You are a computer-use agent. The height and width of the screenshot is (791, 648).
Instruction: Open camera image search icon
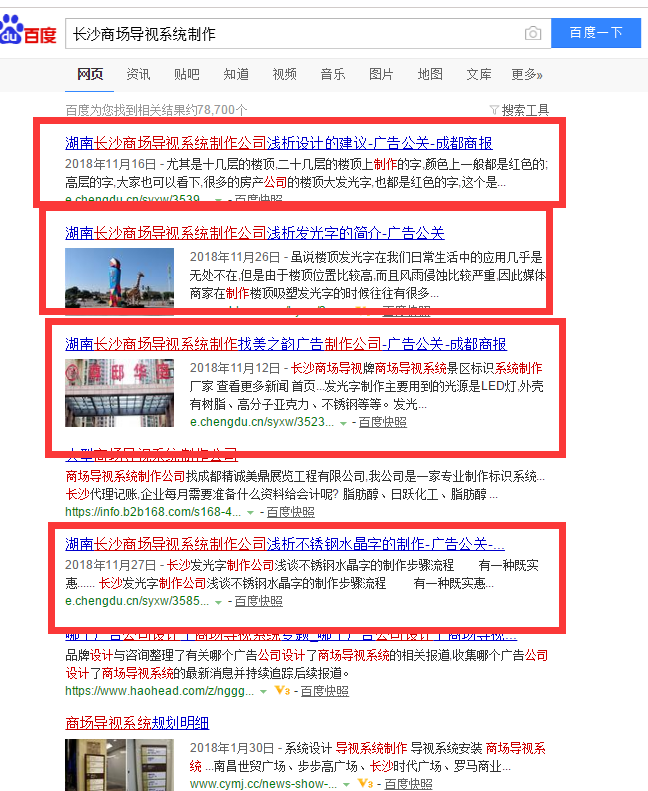pos(533,34)
